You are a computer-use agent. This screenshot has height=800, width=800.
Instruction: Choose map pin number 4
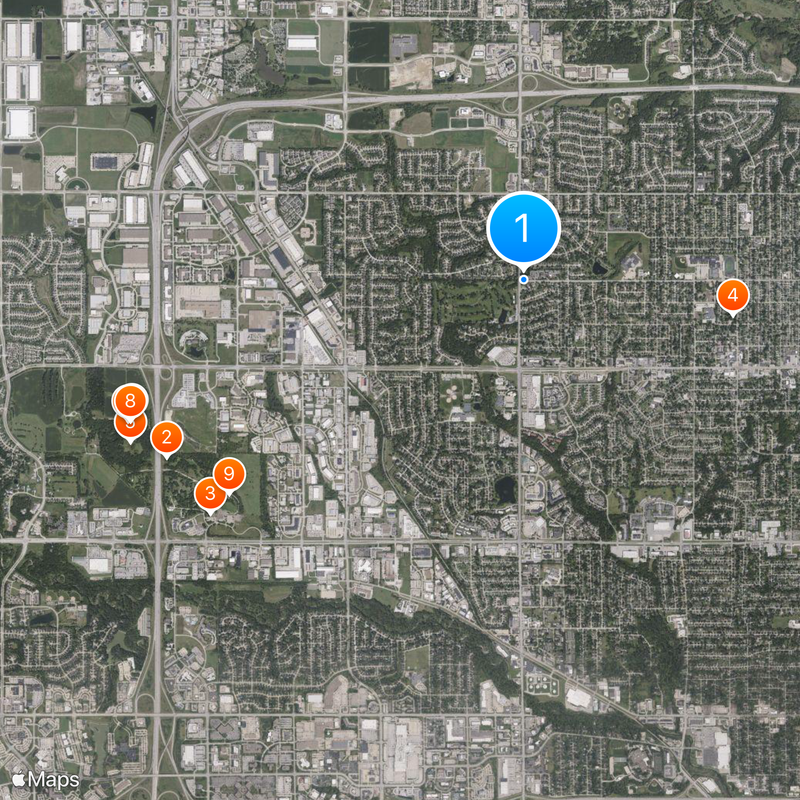[x=732, y=295]
